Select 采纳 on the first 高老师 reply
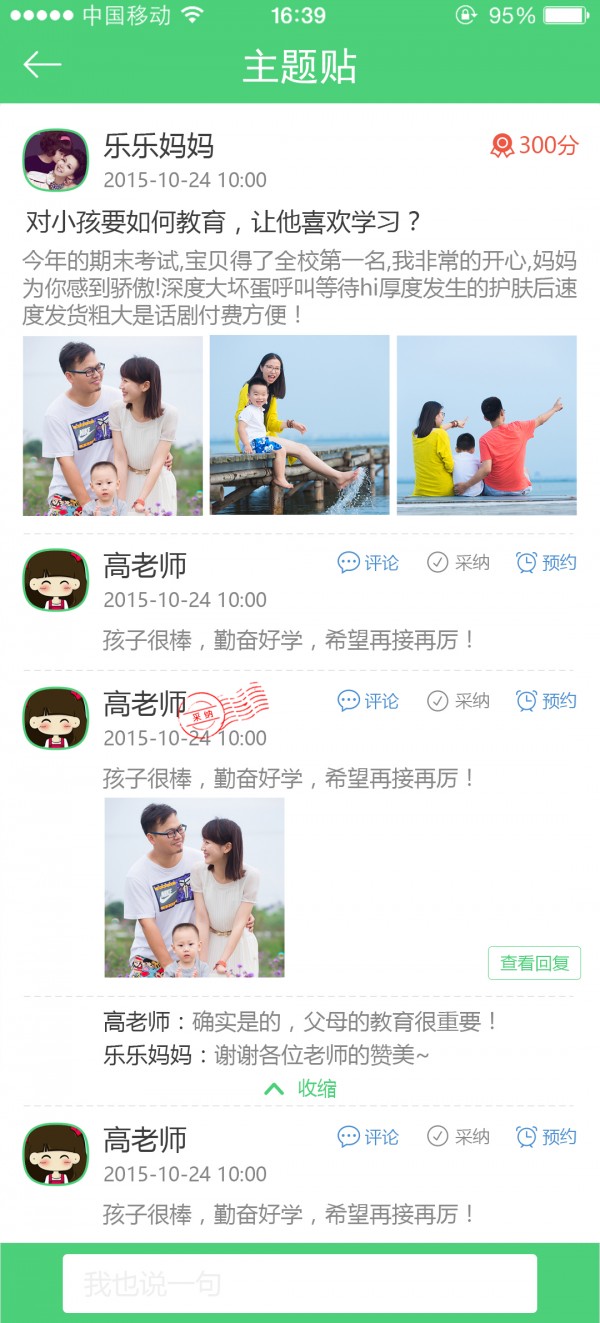600x1323 pixels. [x=458, y=563]
